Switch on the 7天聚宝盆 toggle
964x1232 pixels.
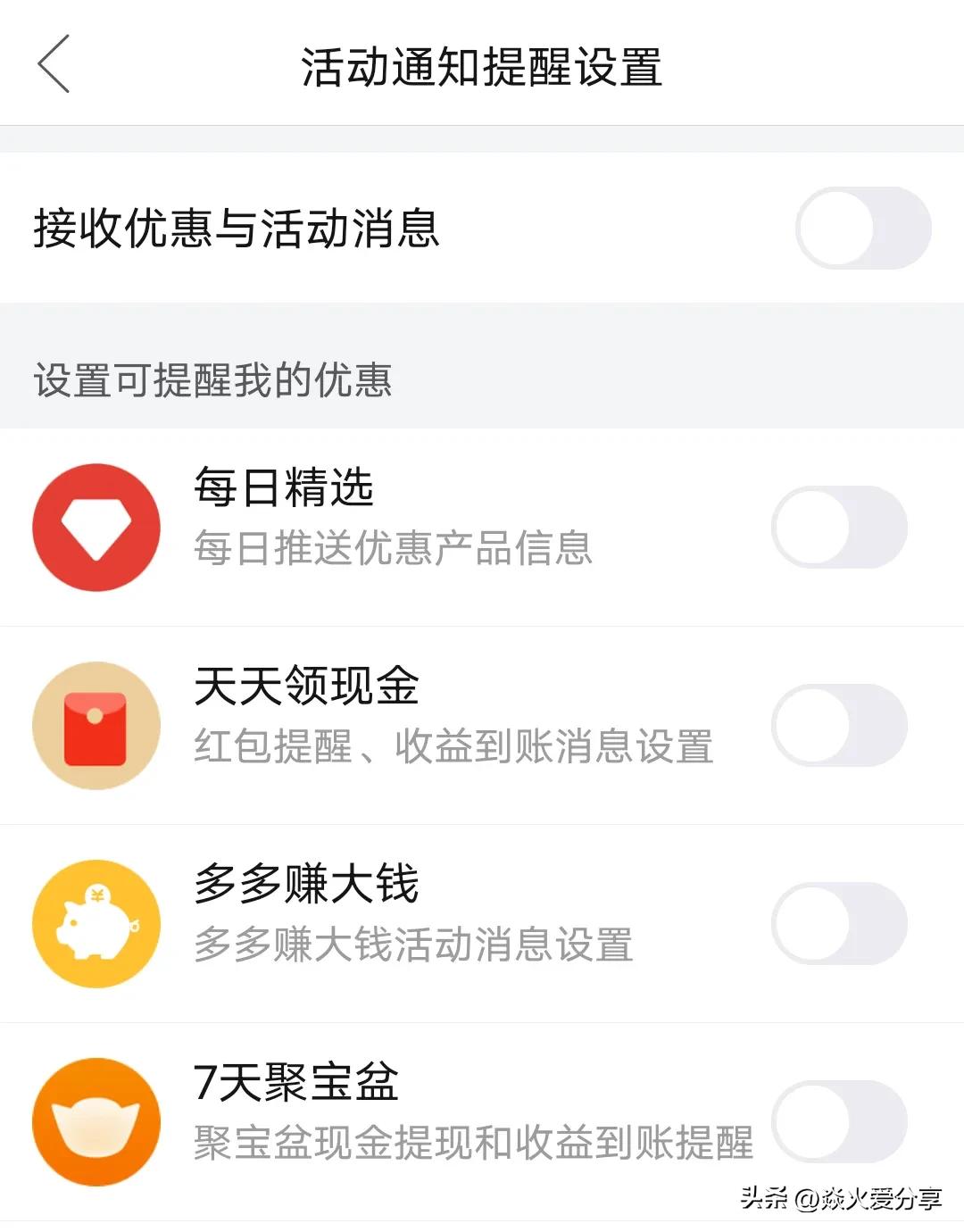839,1122
